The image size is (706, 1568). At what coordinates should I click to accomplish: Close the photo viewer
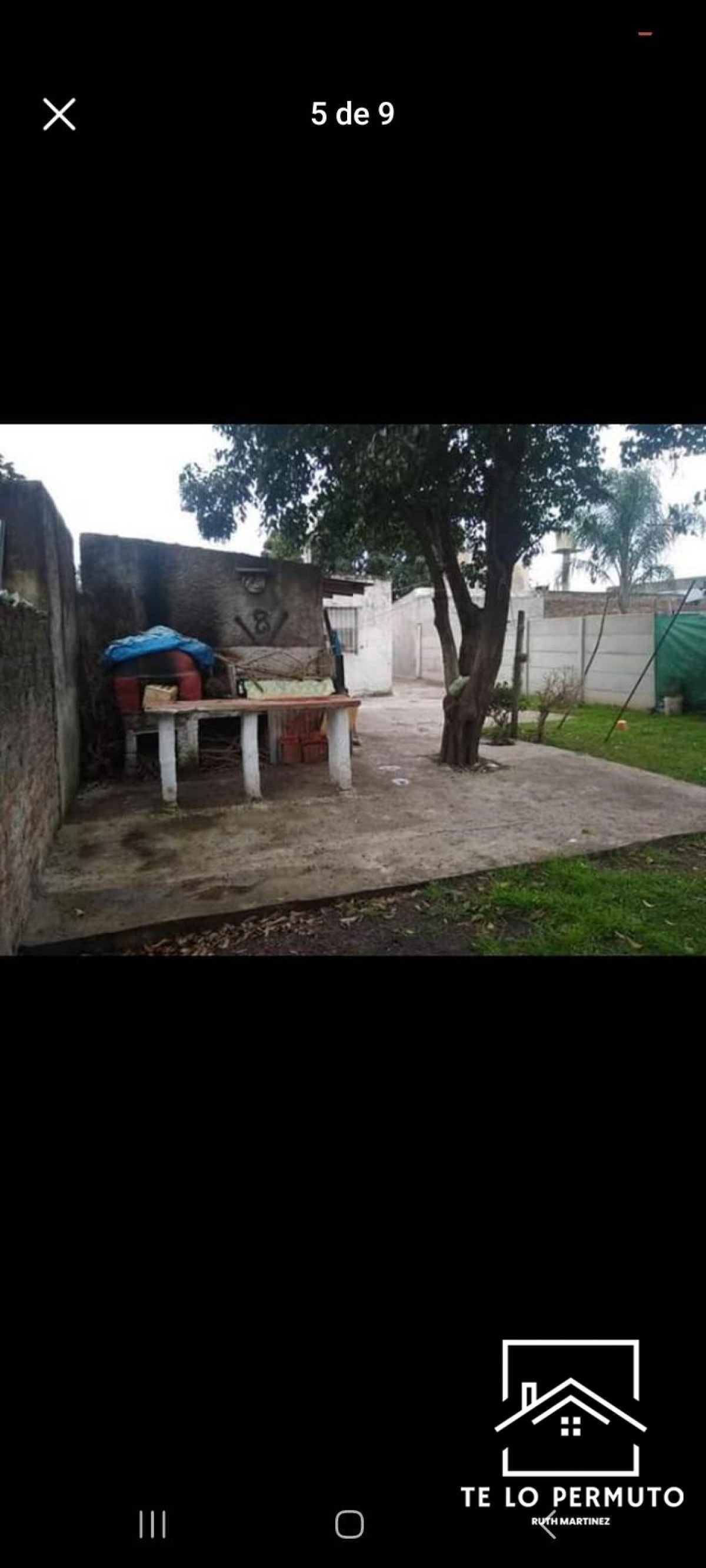coord(59,115)
